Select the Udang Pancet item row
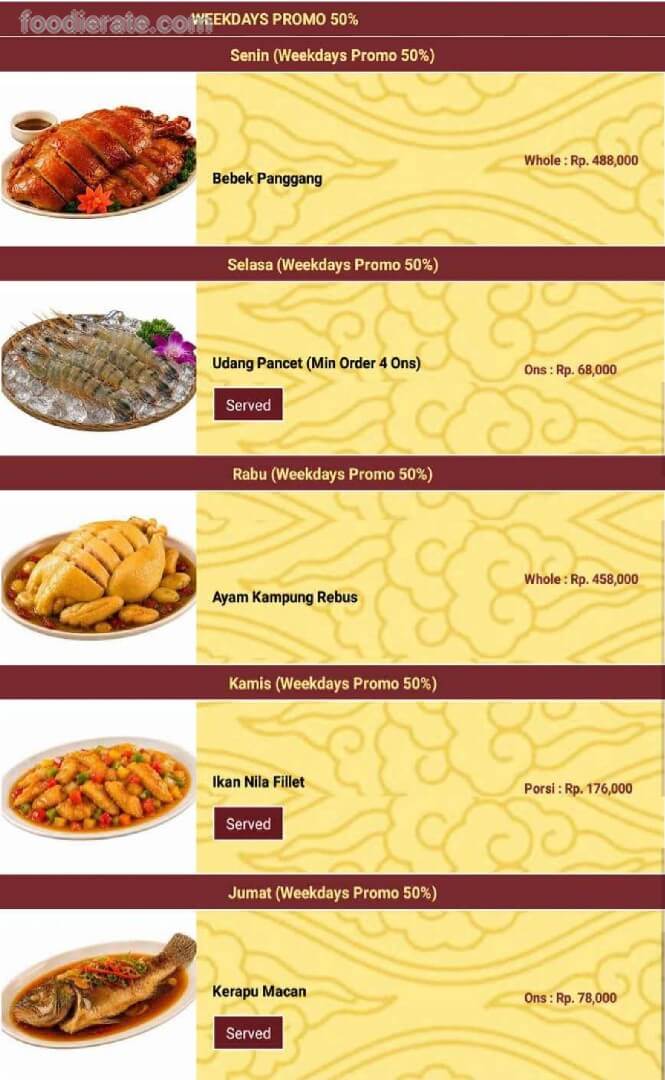This screenshot has width=665, height=1080. click(x=332, y=368)
